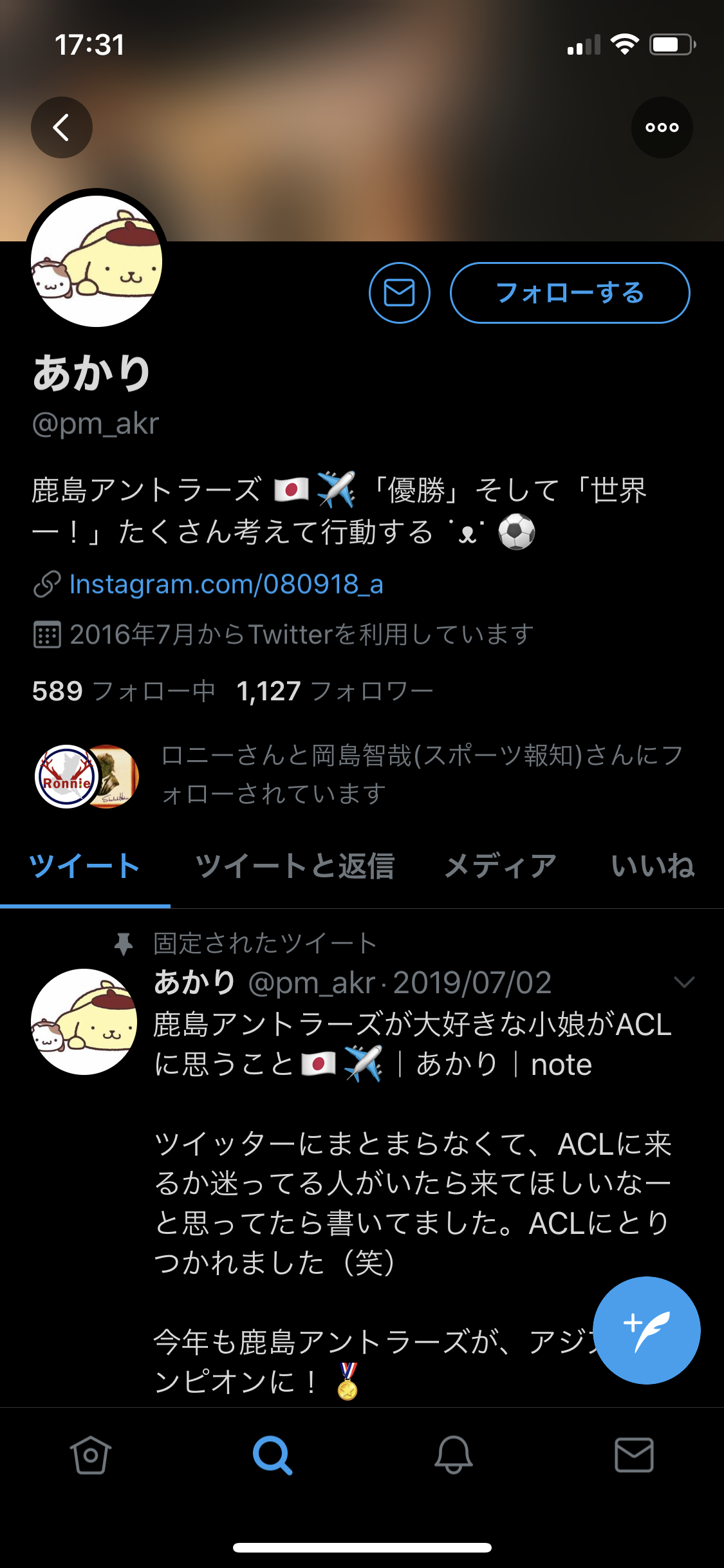Image resolution: width=724 pixels, height=1568 pixels.
Task: Open the Search tab
Action: click(272, 1455)
